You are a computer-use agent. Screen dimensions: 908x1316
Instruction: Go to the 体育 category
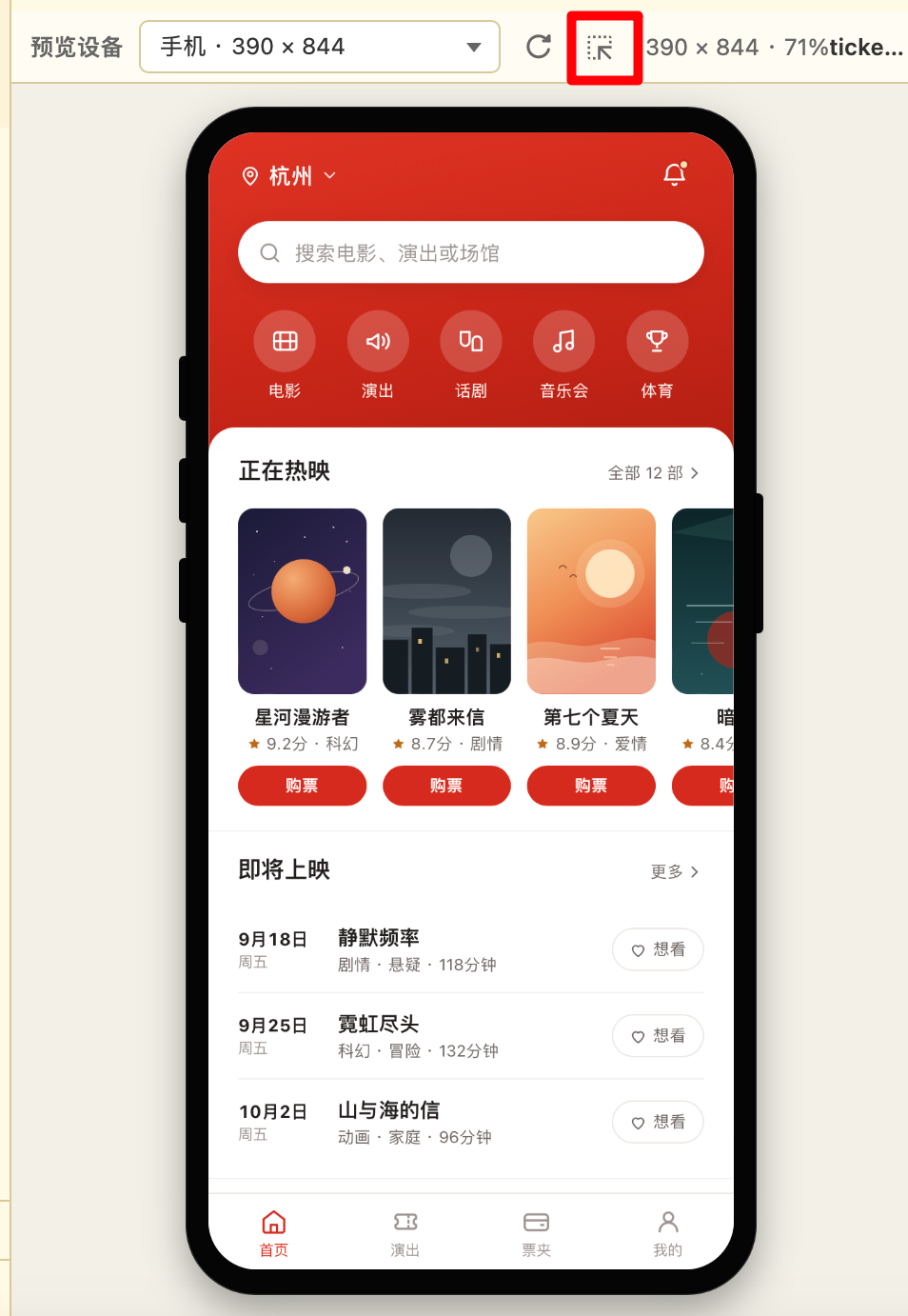[657, 356]
